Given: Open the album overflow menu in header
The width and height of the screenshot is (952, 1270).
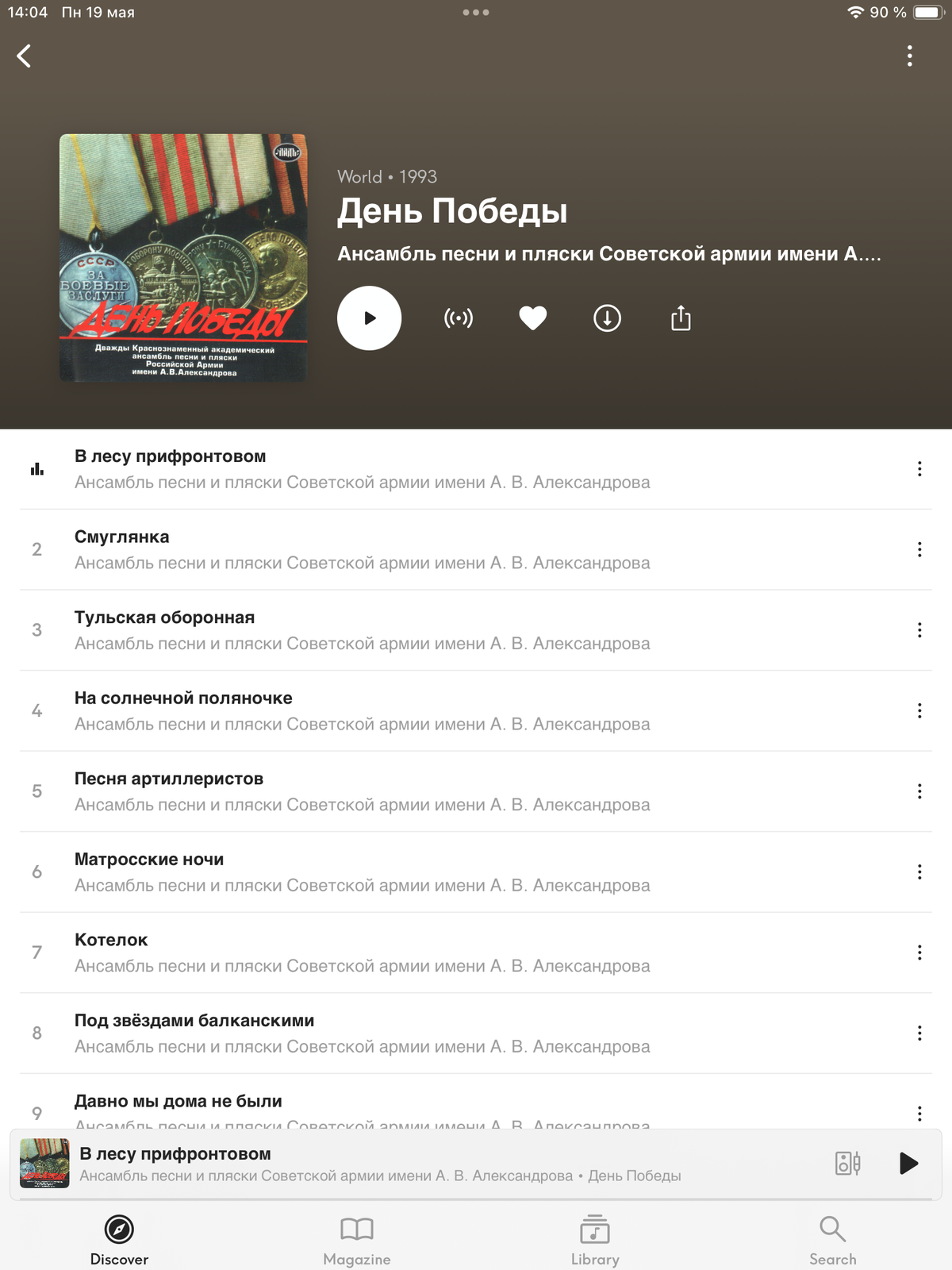Looking at the screenshot, I should [x=909, y=56].
